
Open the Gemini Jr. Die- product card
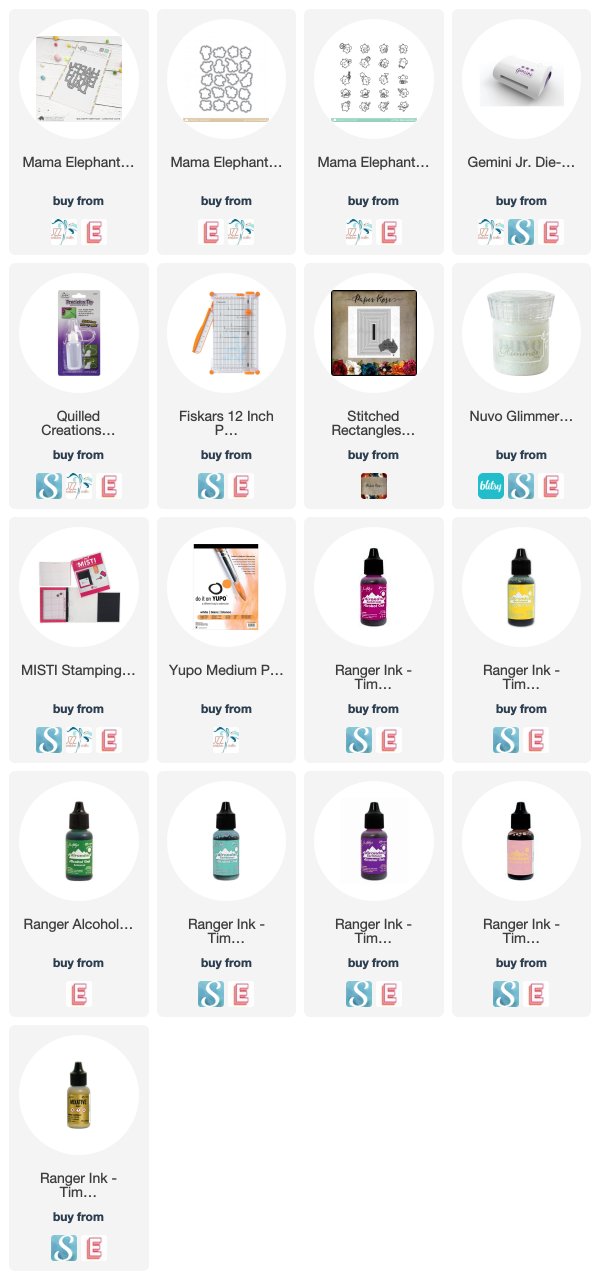click(x=520, y=132)
